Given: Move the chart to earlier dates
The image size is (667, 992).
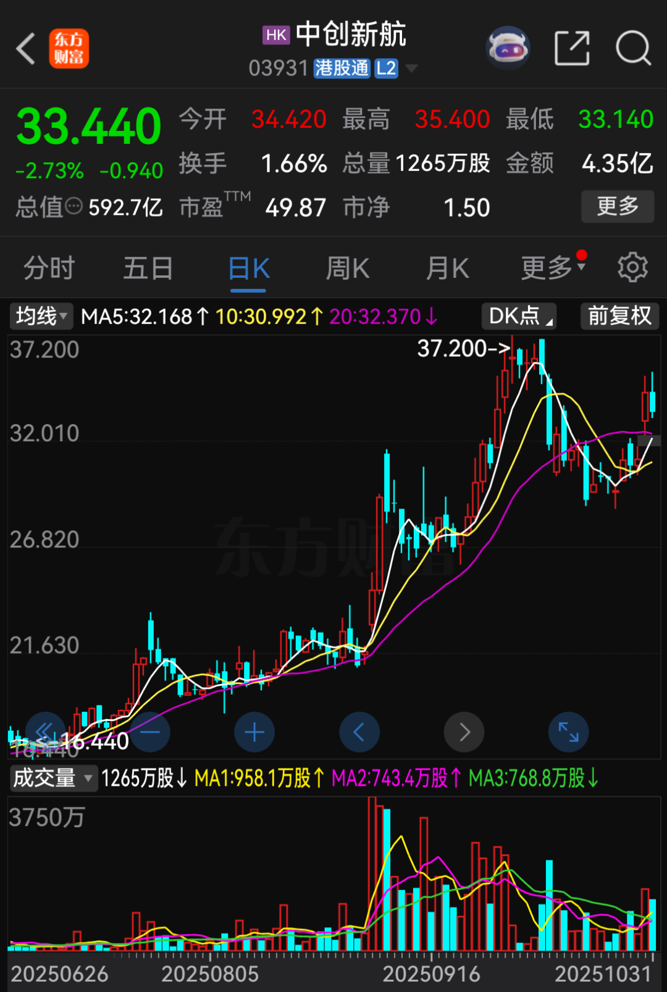Looking at the screenshot, I should [360, 732].
